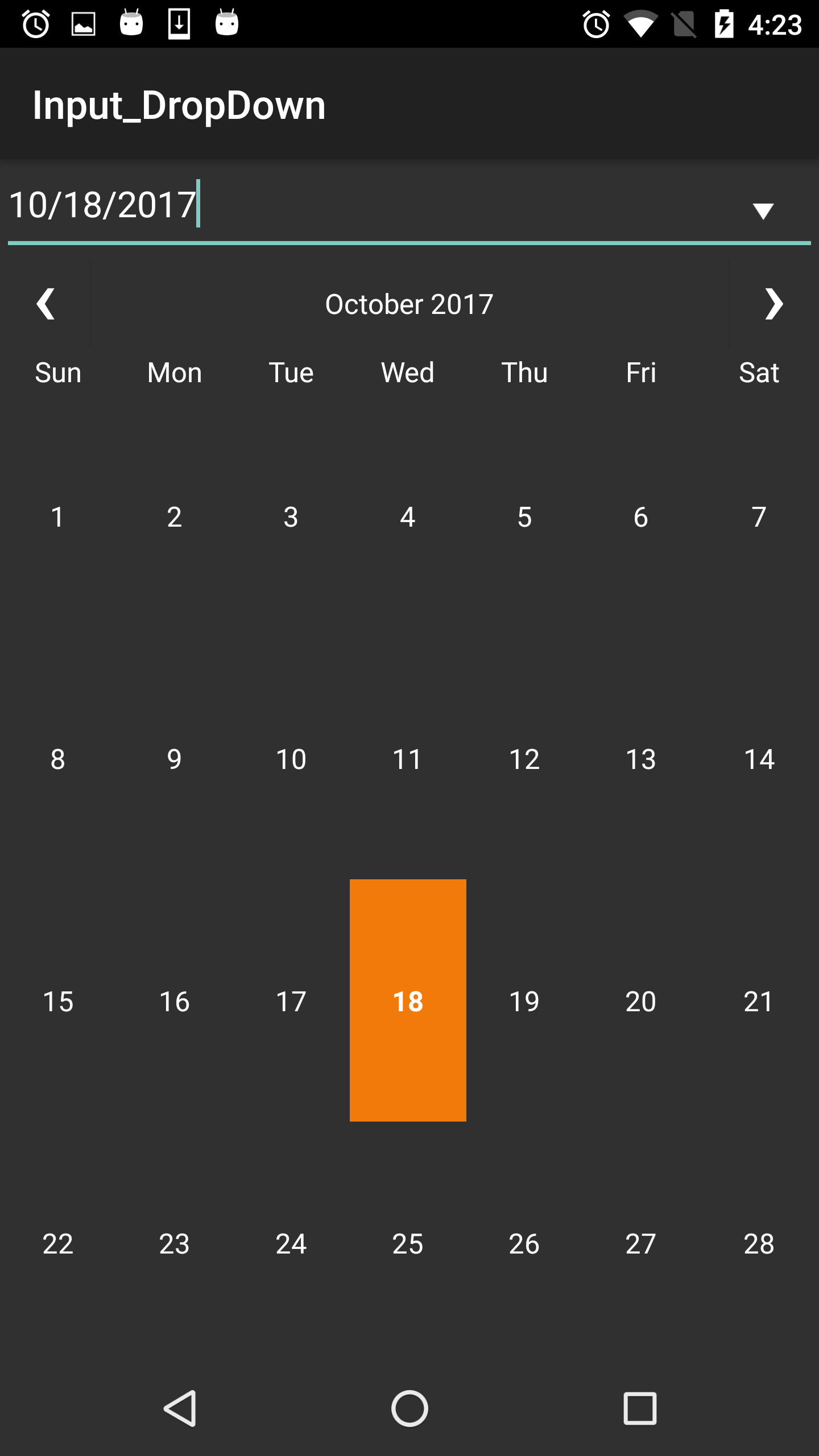Toggle the date dropdown arrow
The height and width of the screenshot is (1456, 819).
tap(763, 211)
